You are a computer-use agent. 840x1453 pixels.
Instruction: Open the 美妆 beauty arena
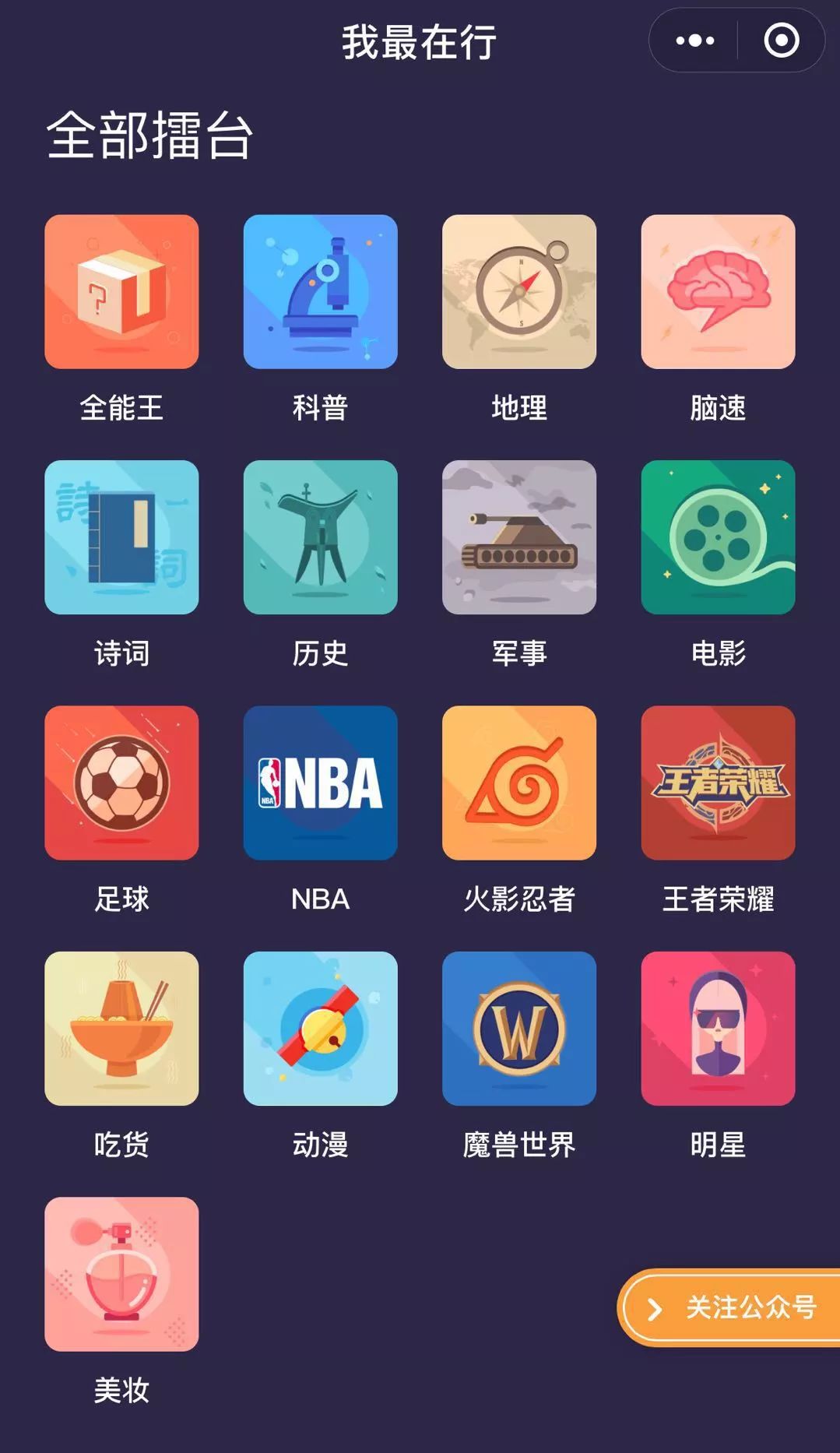pyautogui.click(x=121, y=1274)
